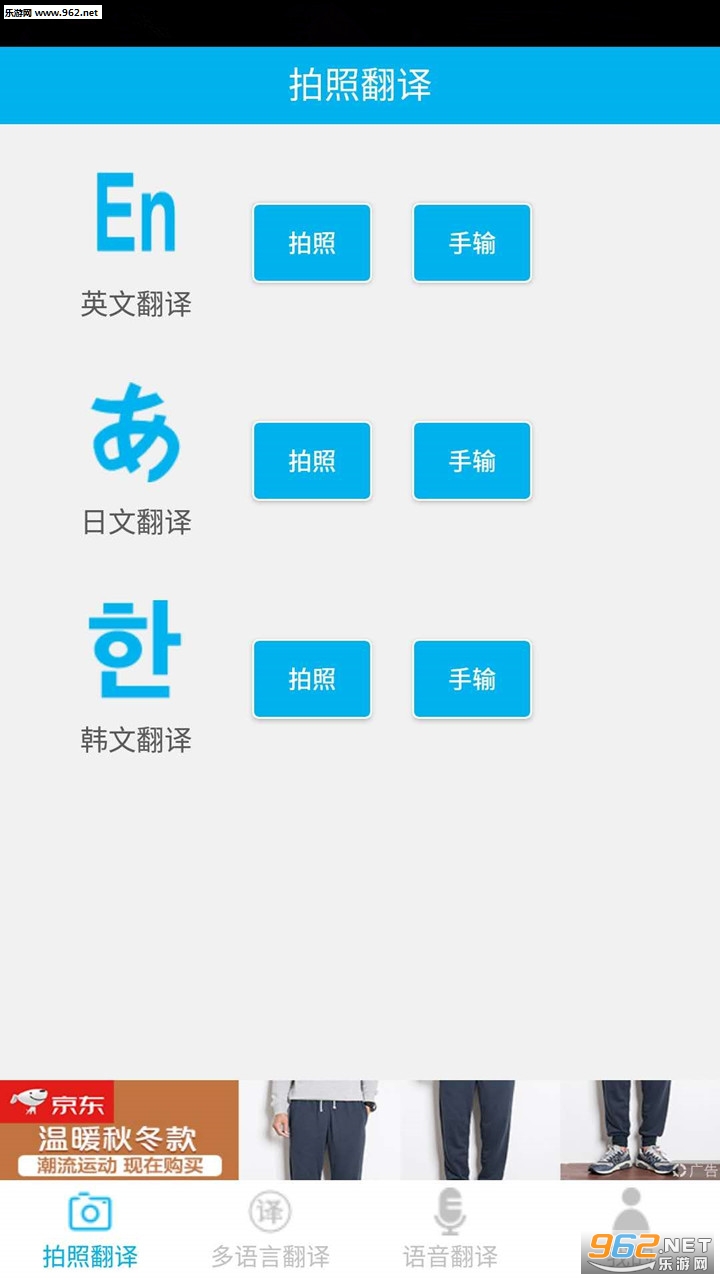
Task: Switch to the 多语言翻译 tab
Action: coord(270,1230)
